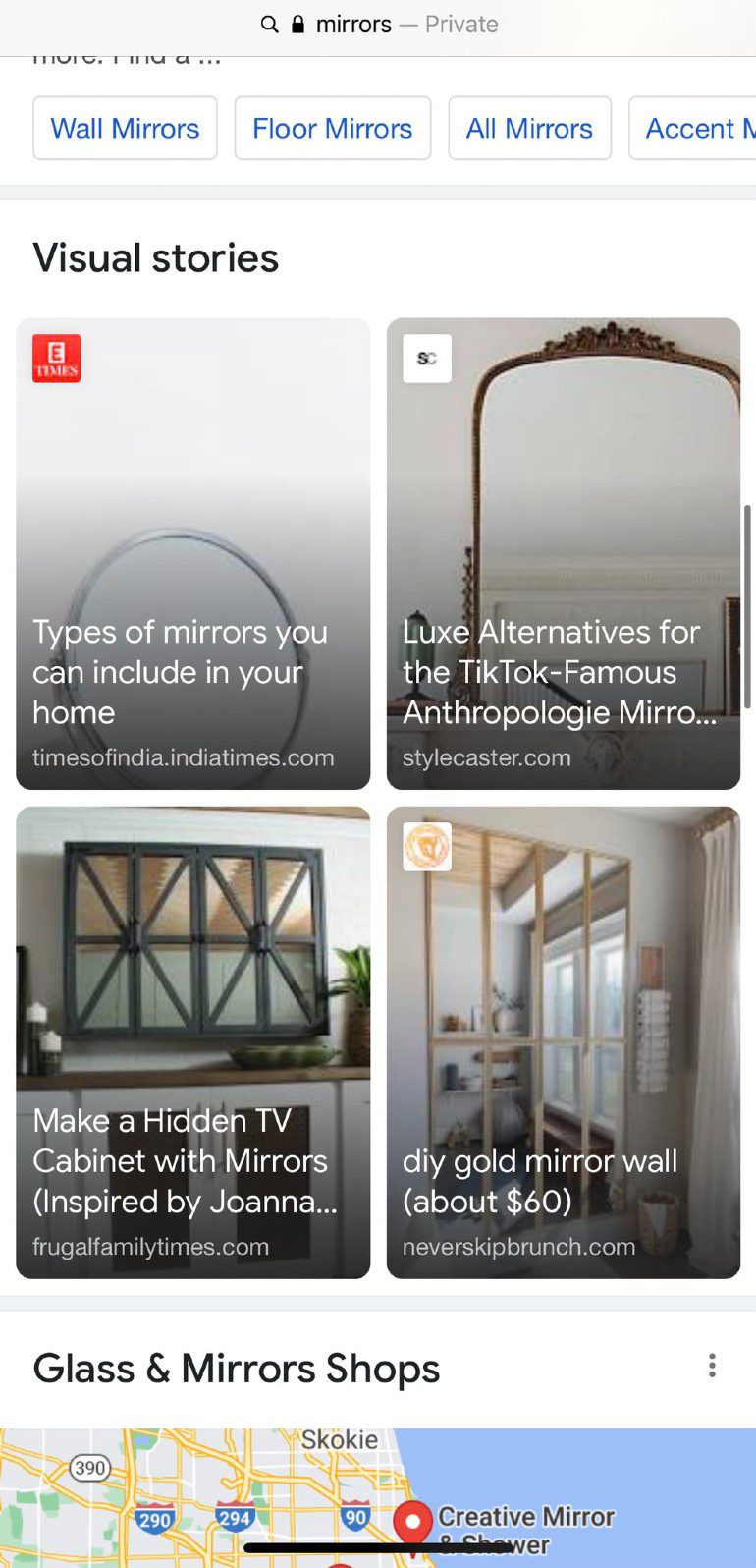Open Glass & Mirrors Shops overflow menu

pos(712,1366)
